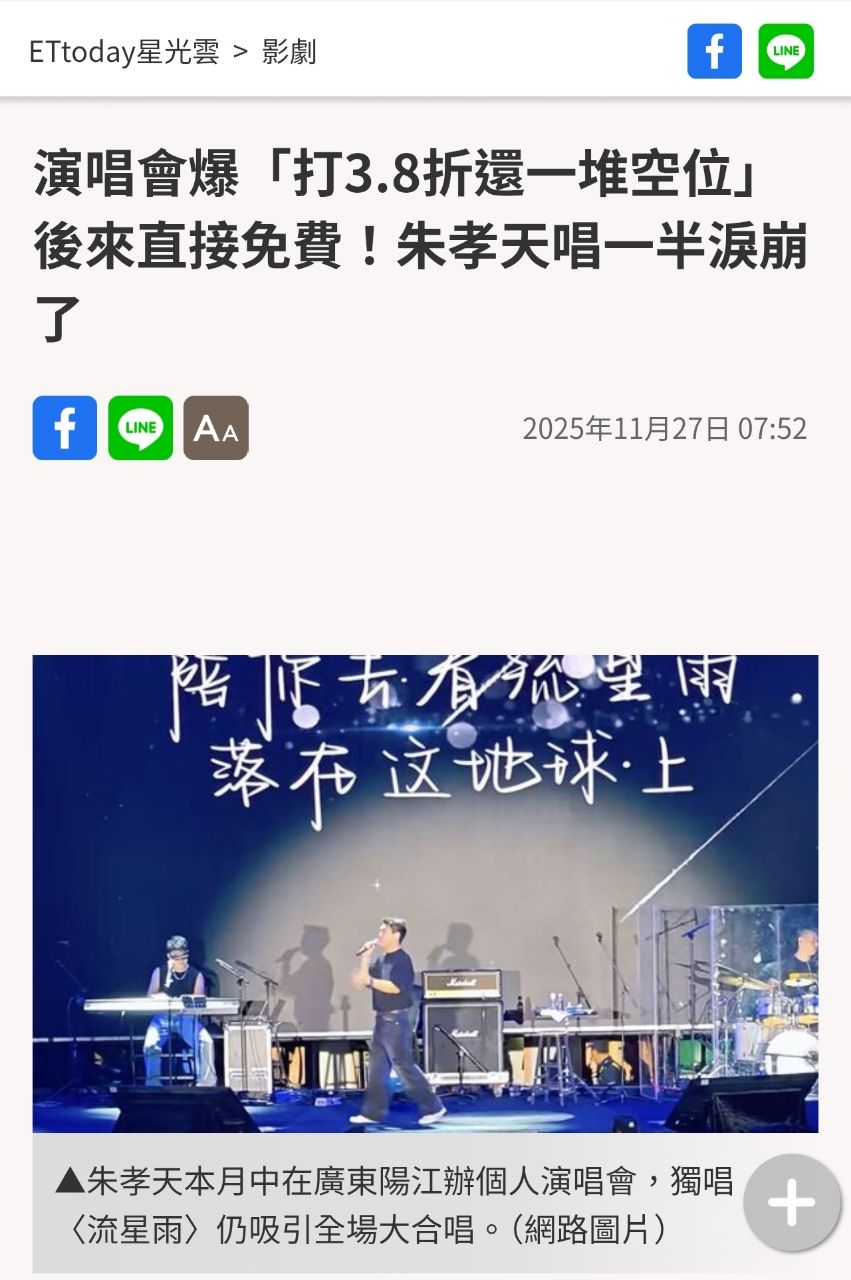Image resolution: width=851 pixels, height=1280 pixels.
Task: Expand the floating plus button
Action: [791, 1203]
